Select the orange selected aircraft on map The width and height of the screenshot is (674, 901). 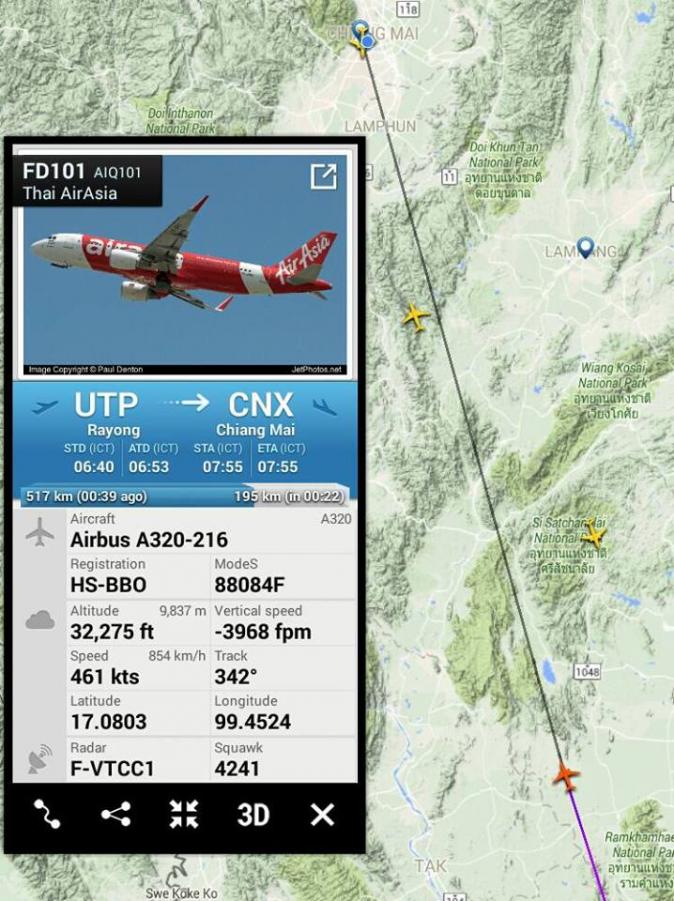[x=566, y=774]
